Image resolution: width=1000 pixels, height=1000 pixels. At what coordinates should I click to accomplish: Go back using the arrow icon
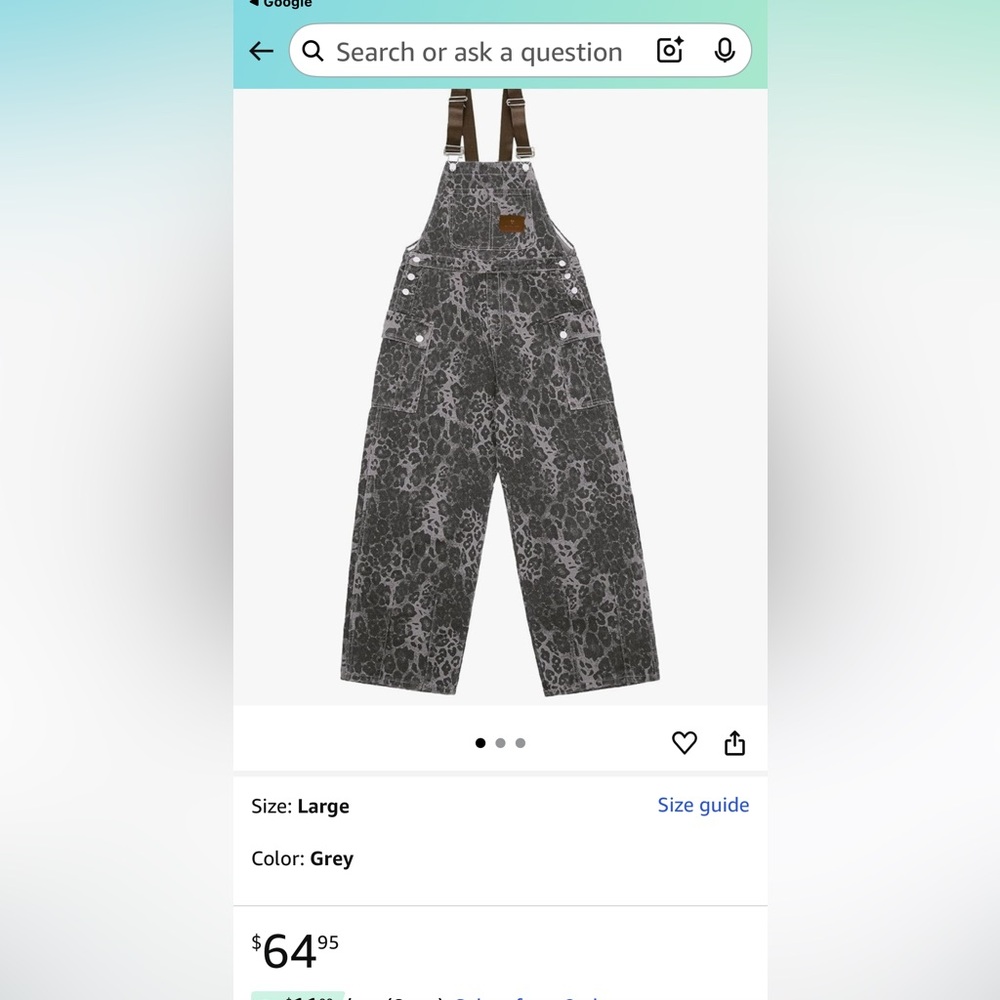(261, 52)
